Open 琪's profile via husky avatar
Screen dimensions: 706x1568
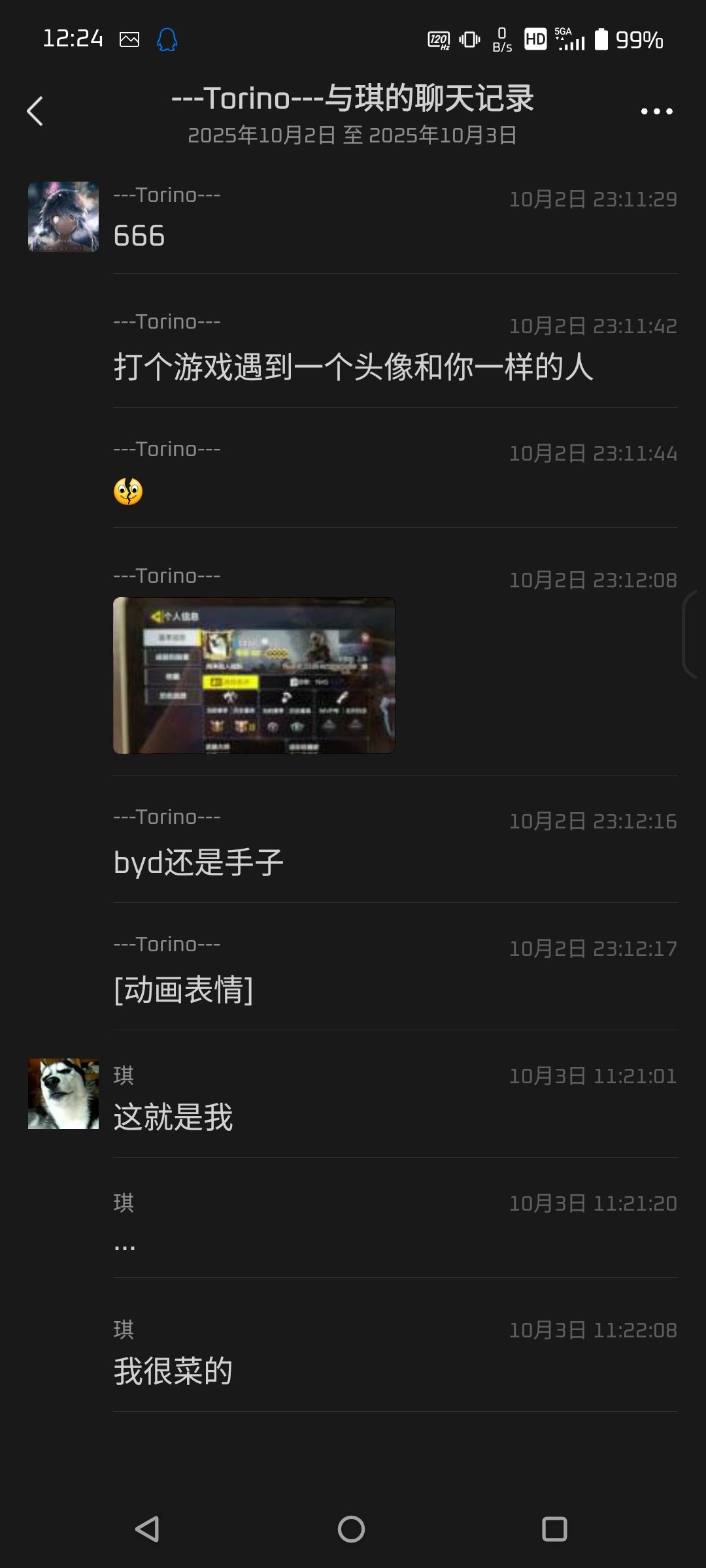pyautogui.click(x=63, y=1094)
